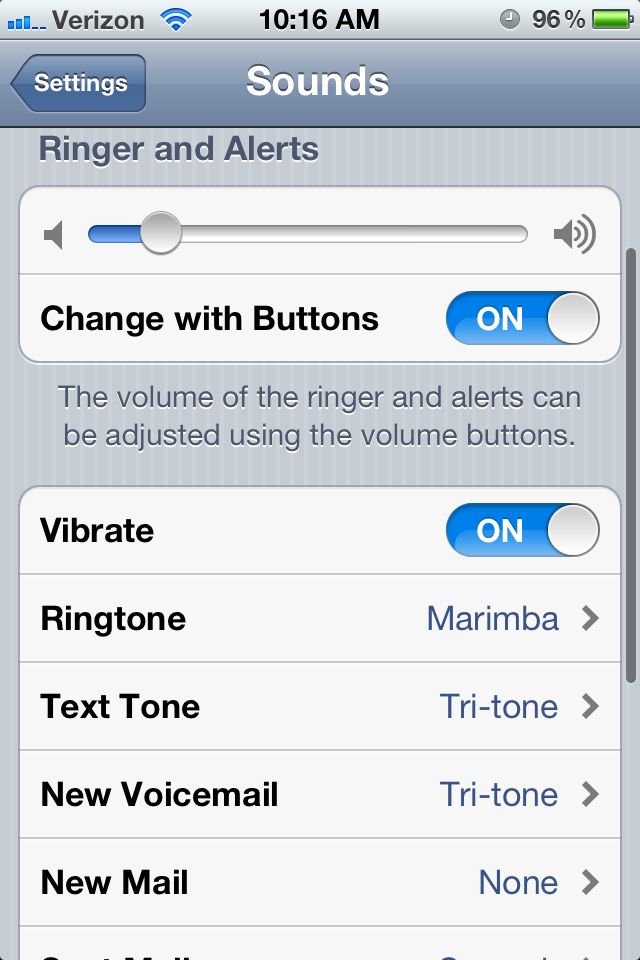The image size is (640, 960).
Task: Select the New Mail alert sound
Action: pyautogui.click(x=320, y=882)
